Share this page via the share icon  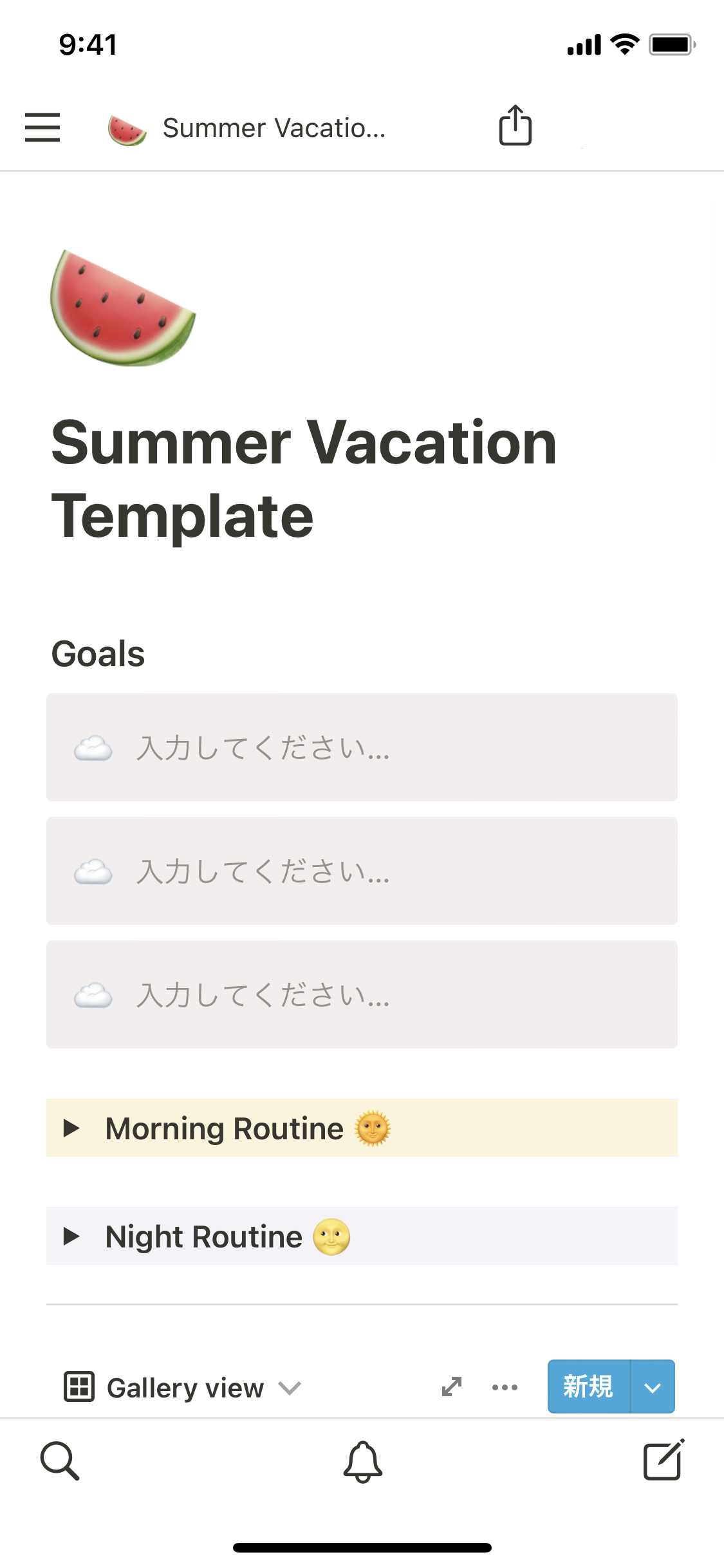tap(515, 126)
